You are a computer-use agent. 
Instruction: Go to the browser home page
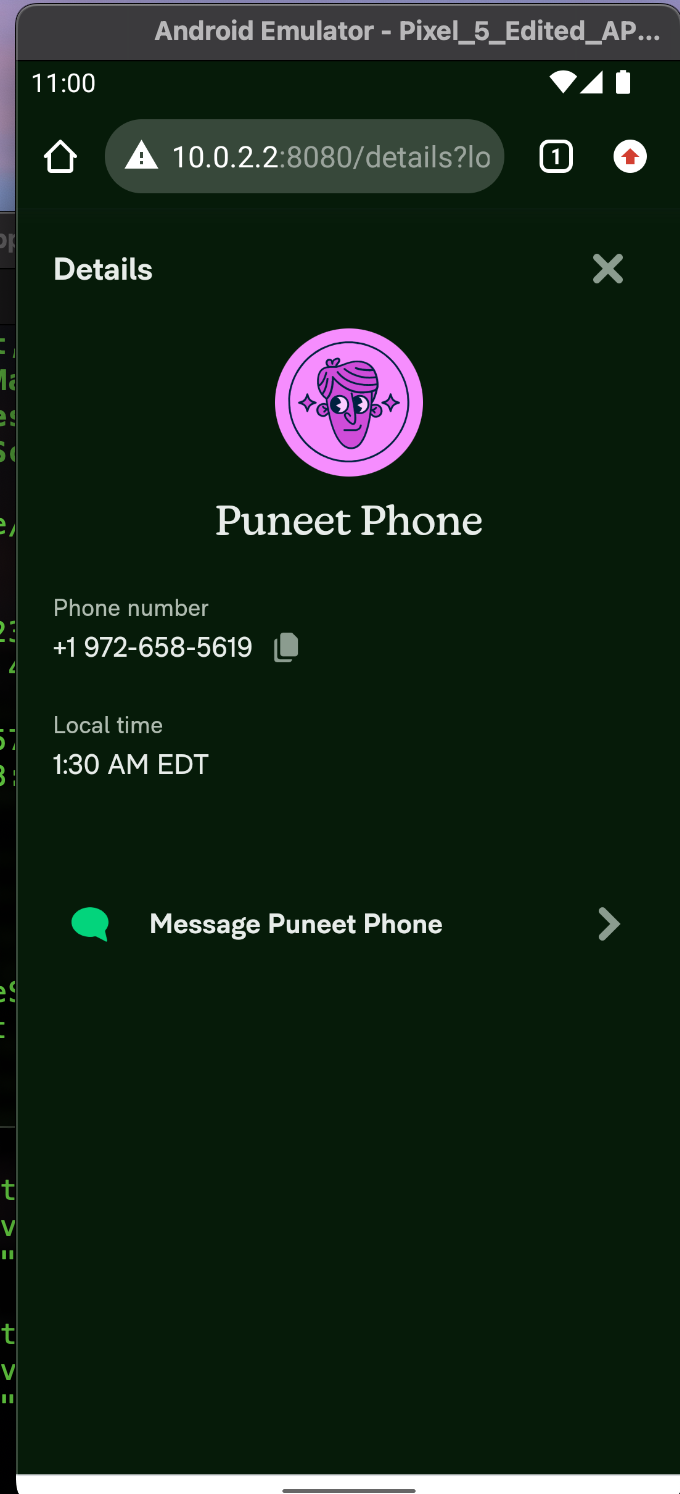pos(60,157)
